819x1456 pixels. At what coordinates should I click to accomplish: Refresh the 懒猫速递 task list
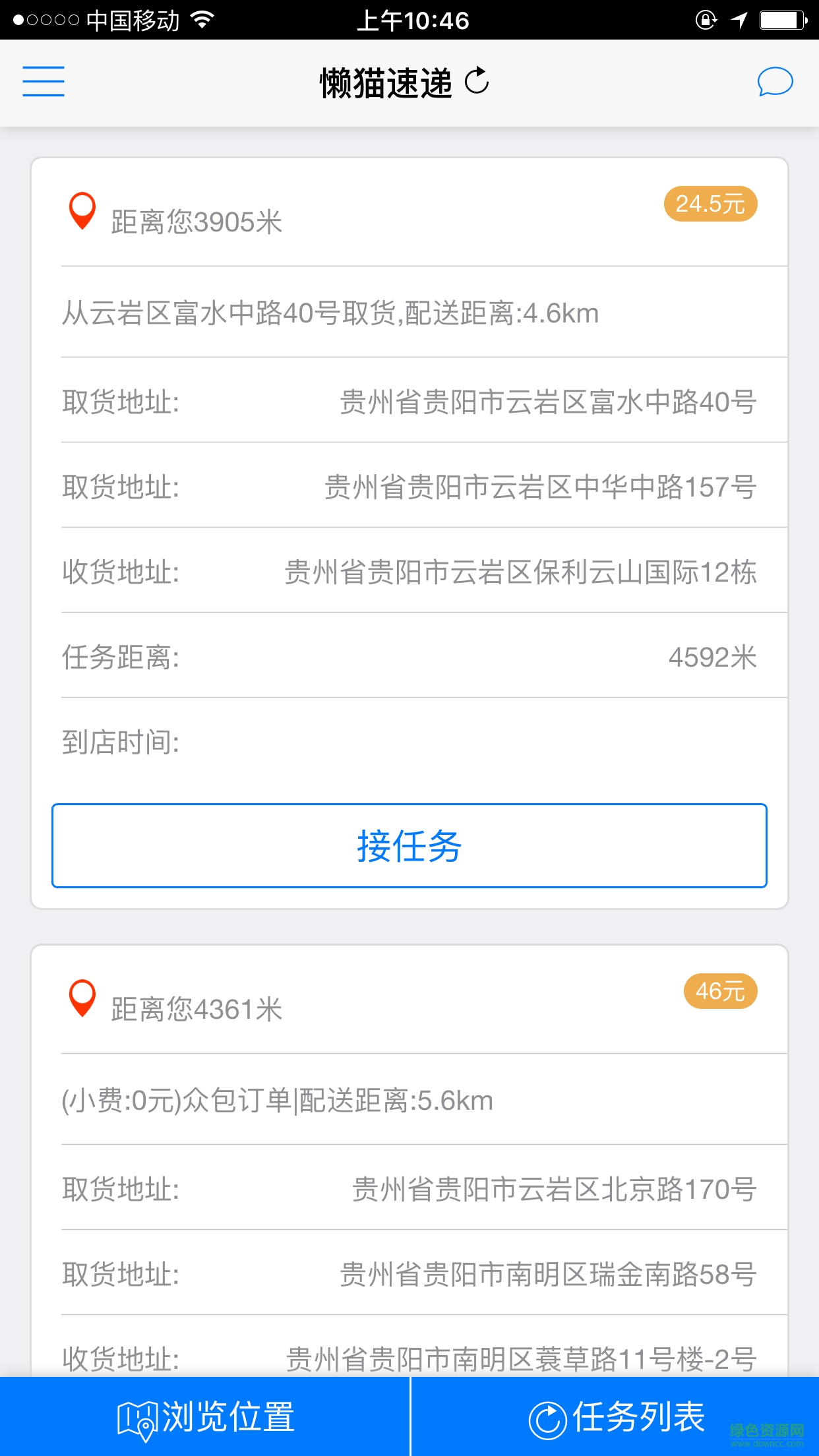(477, 82)
